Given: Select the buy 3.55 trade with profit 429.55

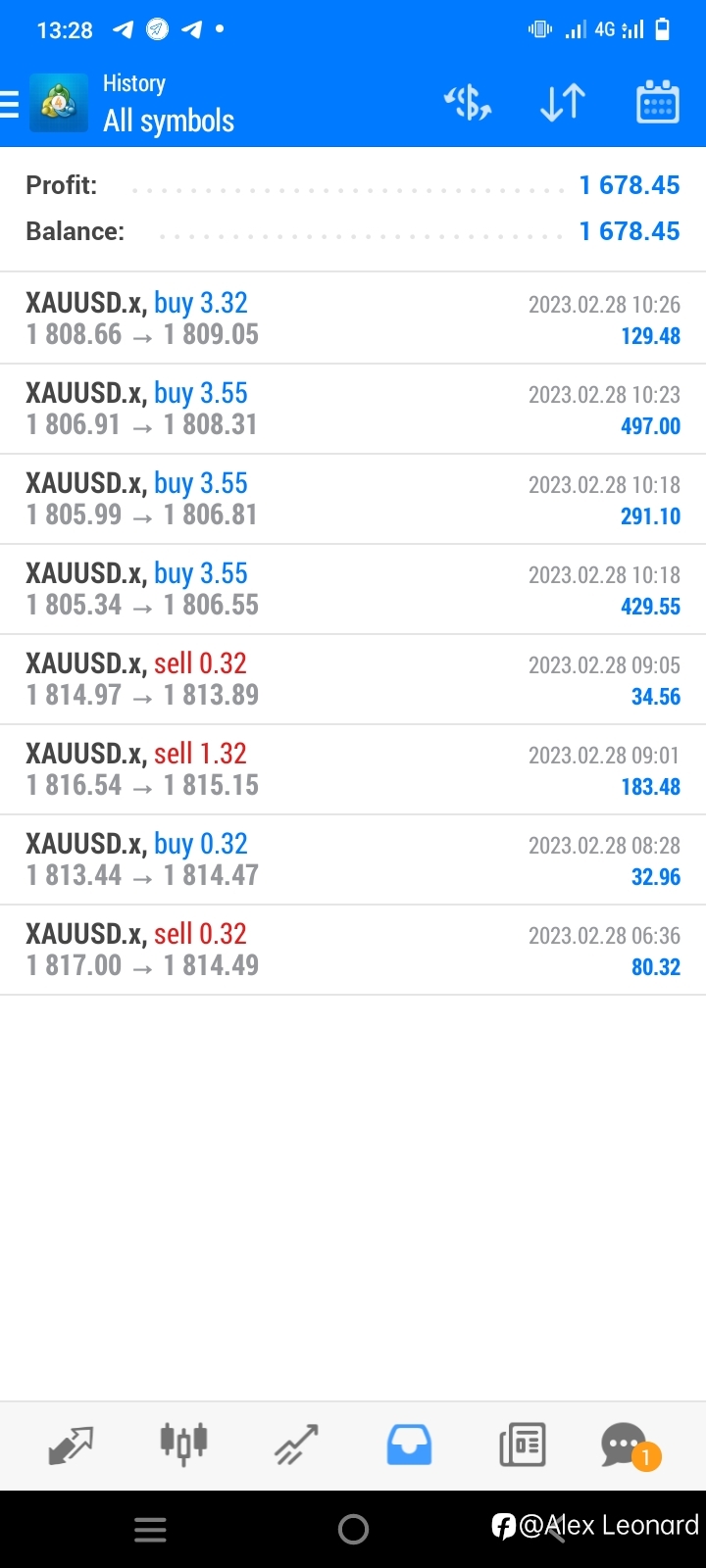Looking at the screenshot, I should [353, 589].
